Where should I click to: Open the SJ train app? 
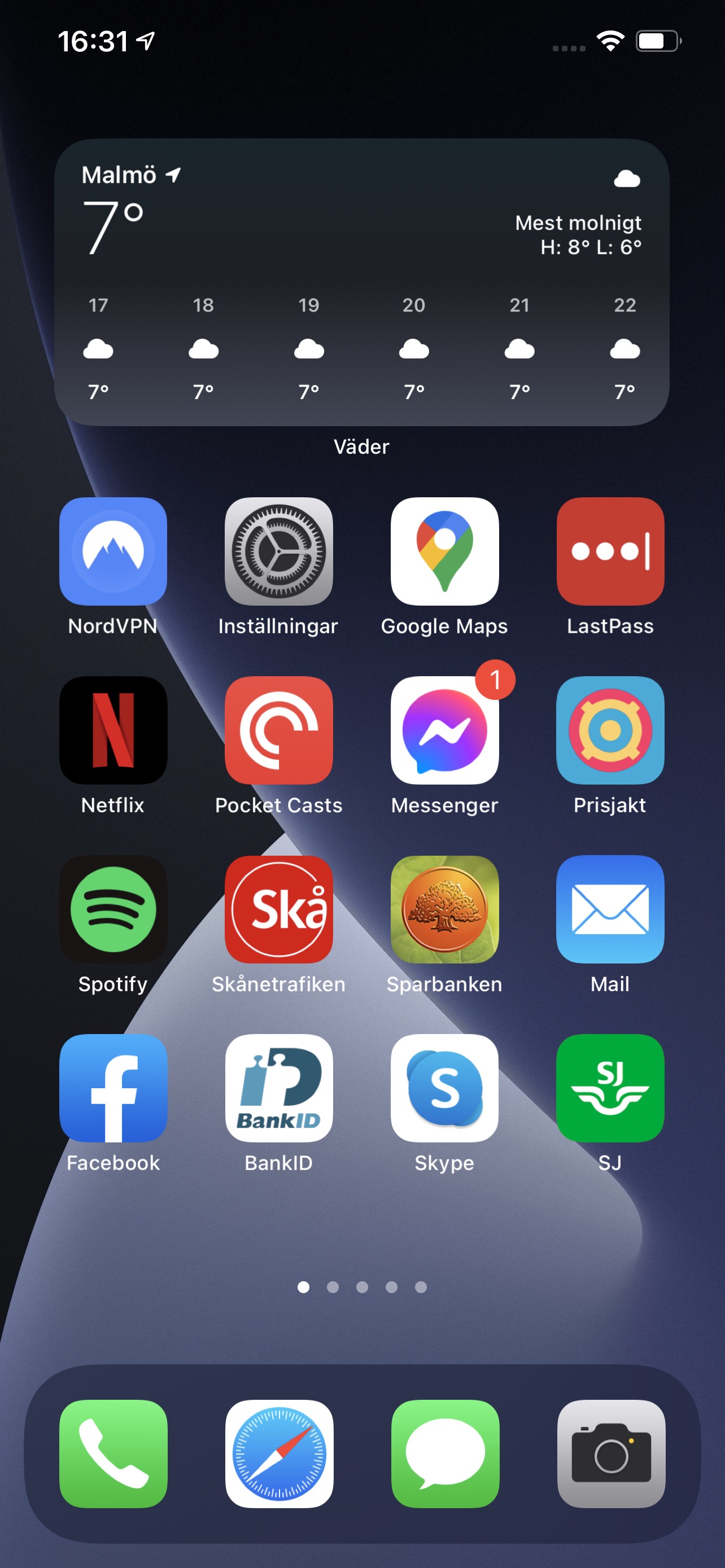[x=610, y=1088]
